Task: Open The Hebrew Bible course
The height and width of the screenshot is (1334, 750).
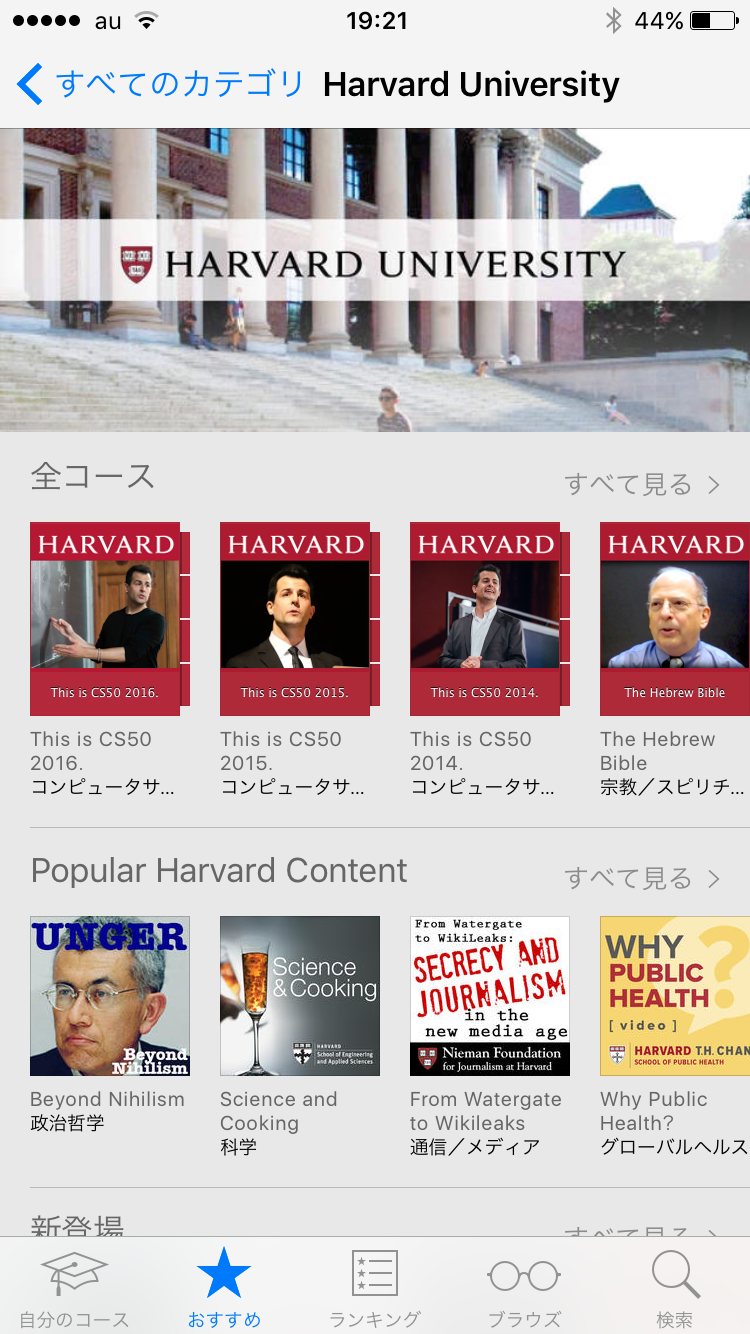Action: (674, 619)
